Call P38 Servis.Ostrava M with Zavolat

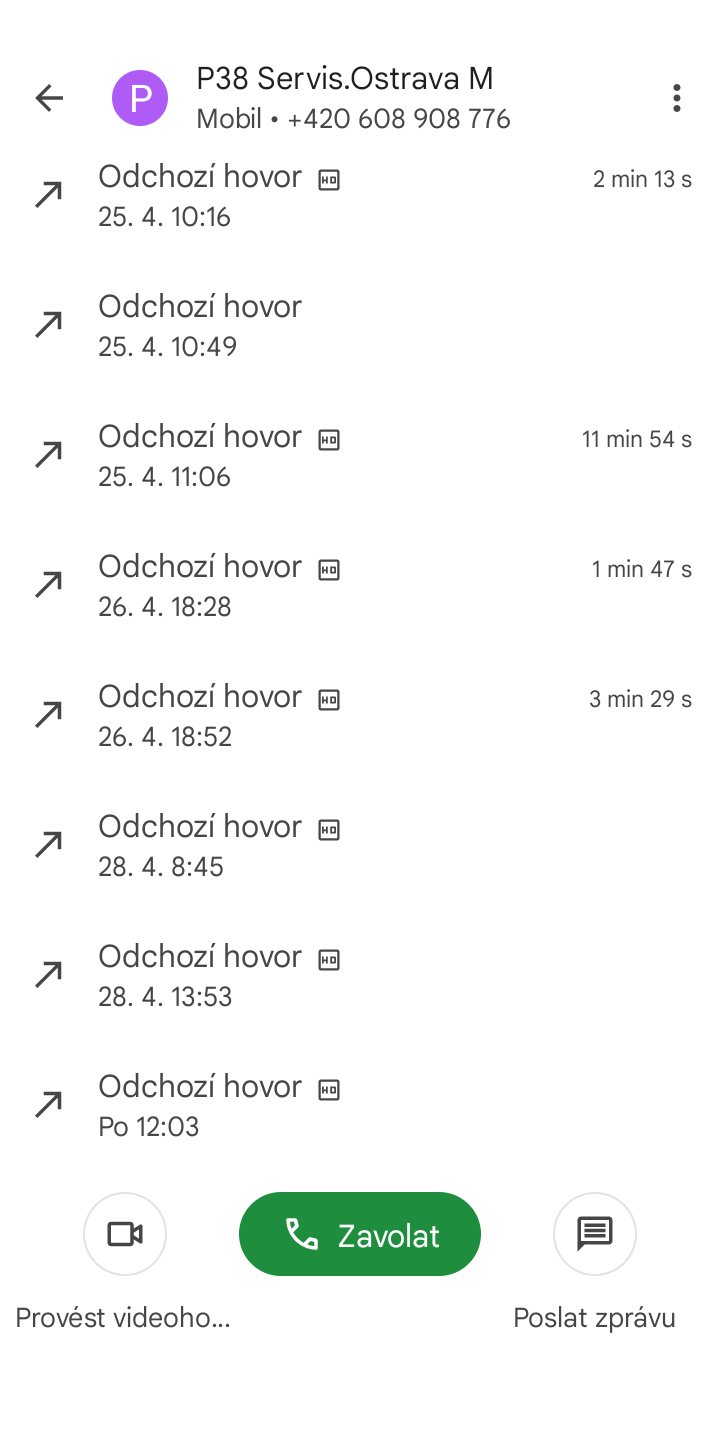tap(360, 1235)
